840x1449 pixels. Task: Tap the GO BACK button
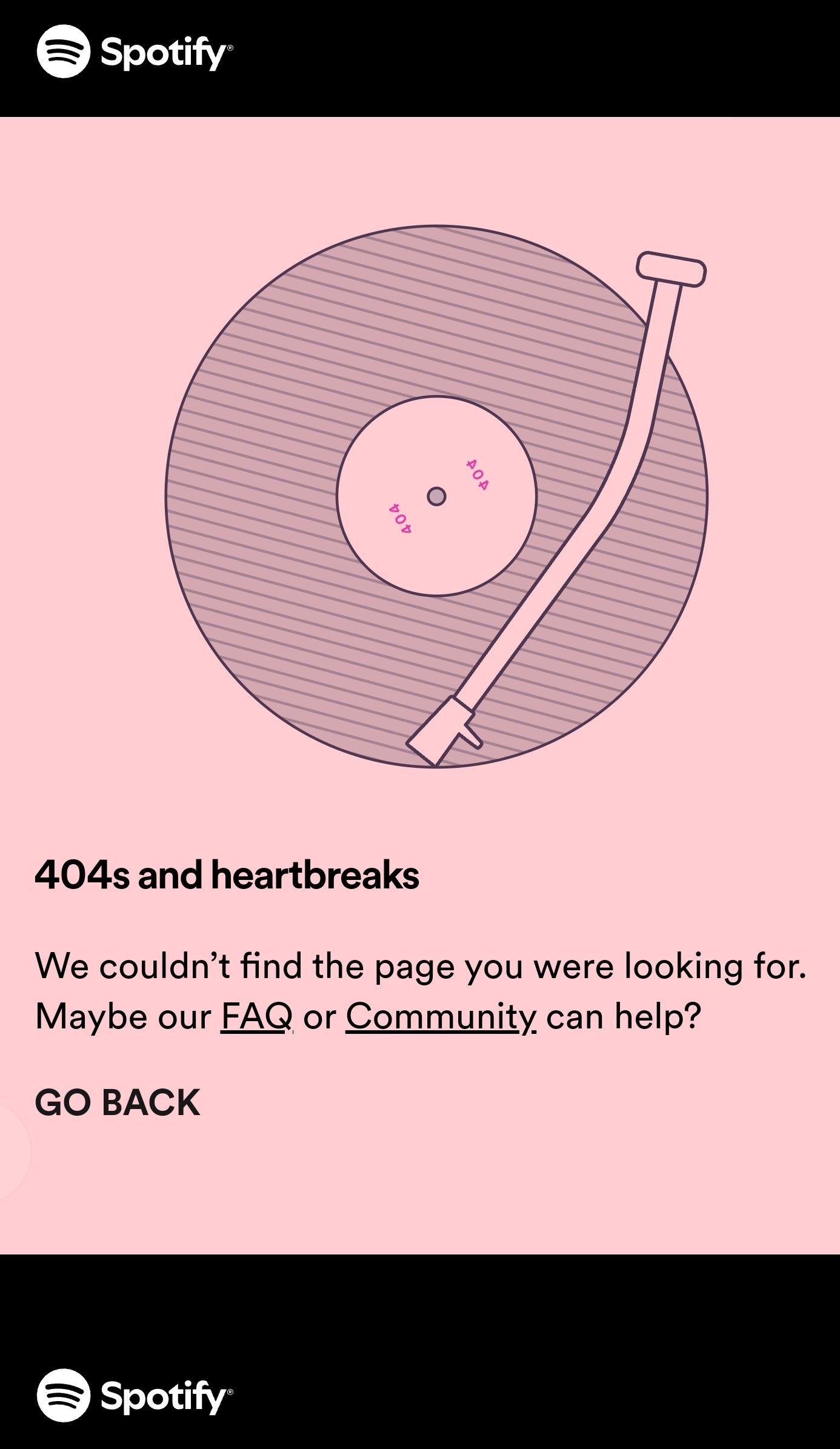118,1102
